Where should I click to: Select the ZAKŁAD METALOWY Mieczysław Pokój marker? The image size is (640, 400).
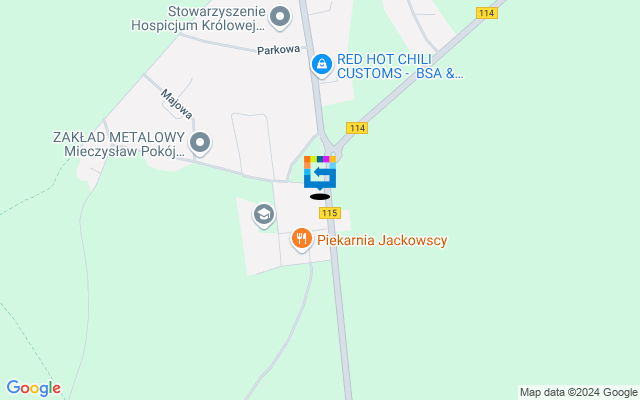(x=200, y=143)
